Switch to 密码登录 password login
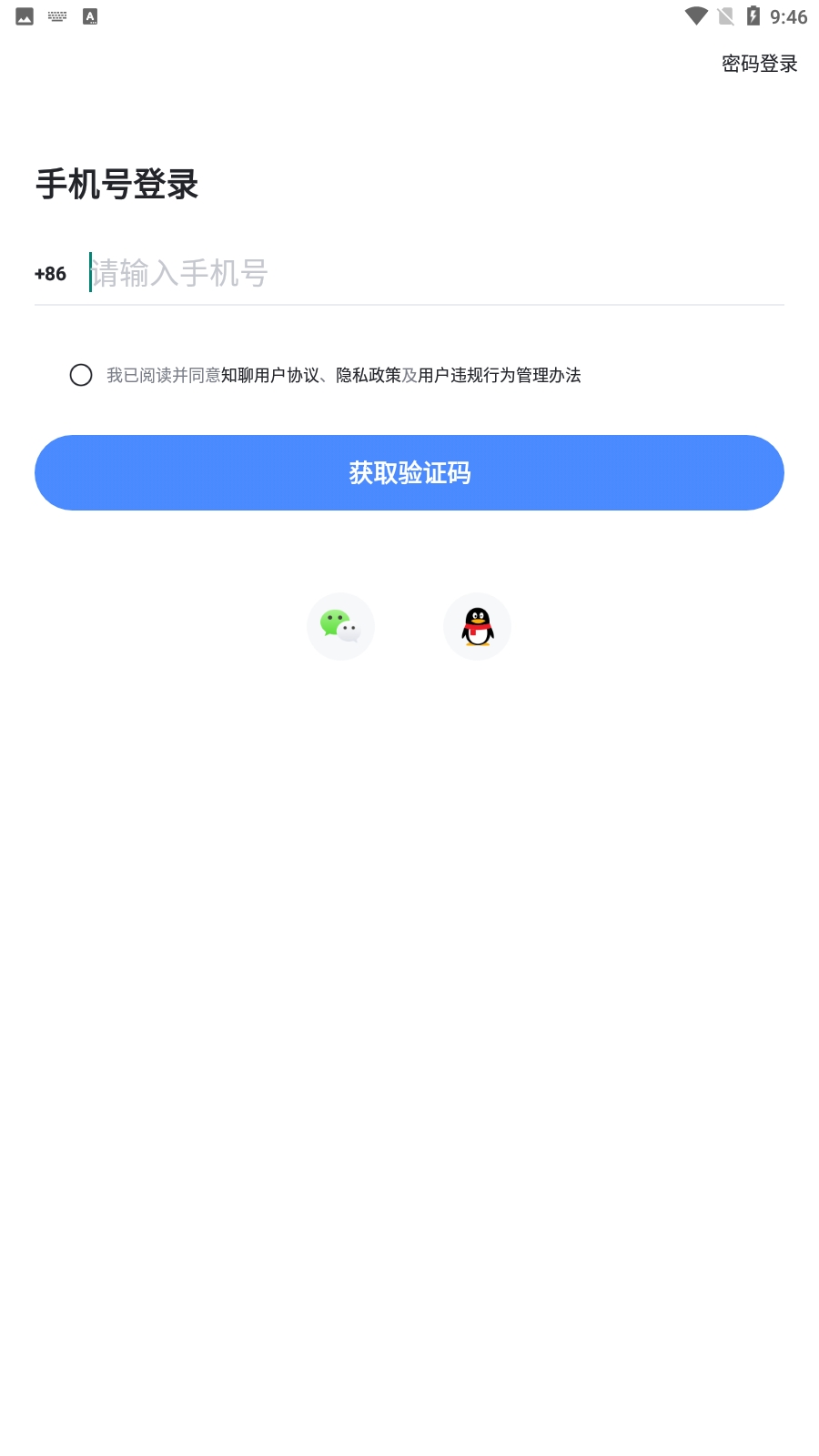Image resolution: width=819 pixels, height=1456 pixels. click(x=759, y=64)
